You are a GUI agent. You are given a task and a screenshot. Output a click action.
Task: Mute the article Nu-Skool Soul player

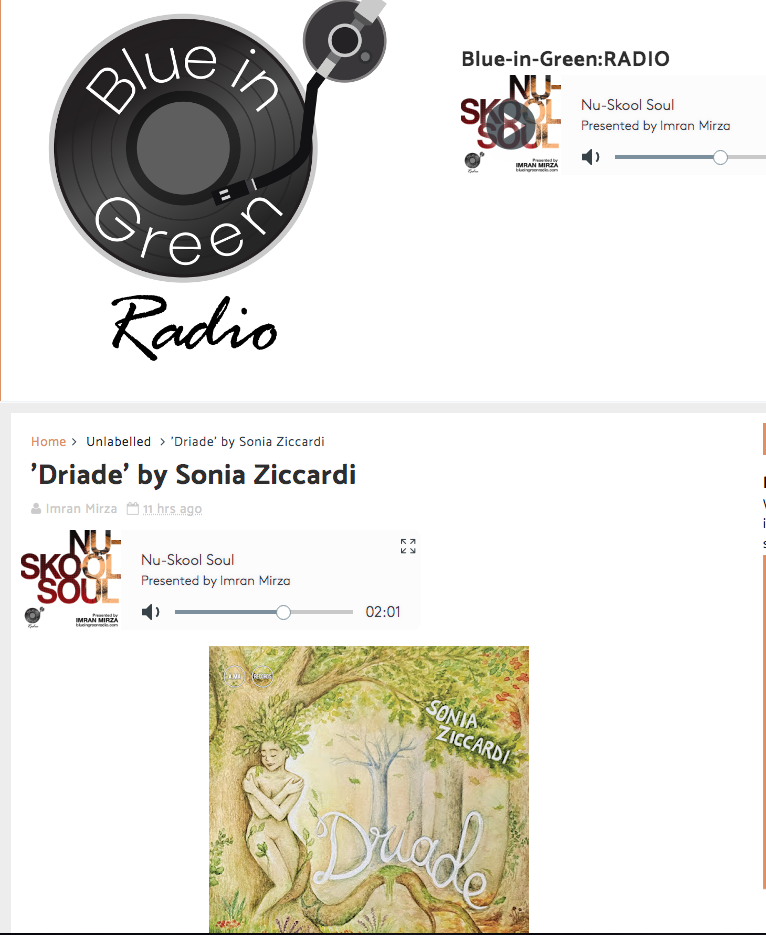(151, 612)
